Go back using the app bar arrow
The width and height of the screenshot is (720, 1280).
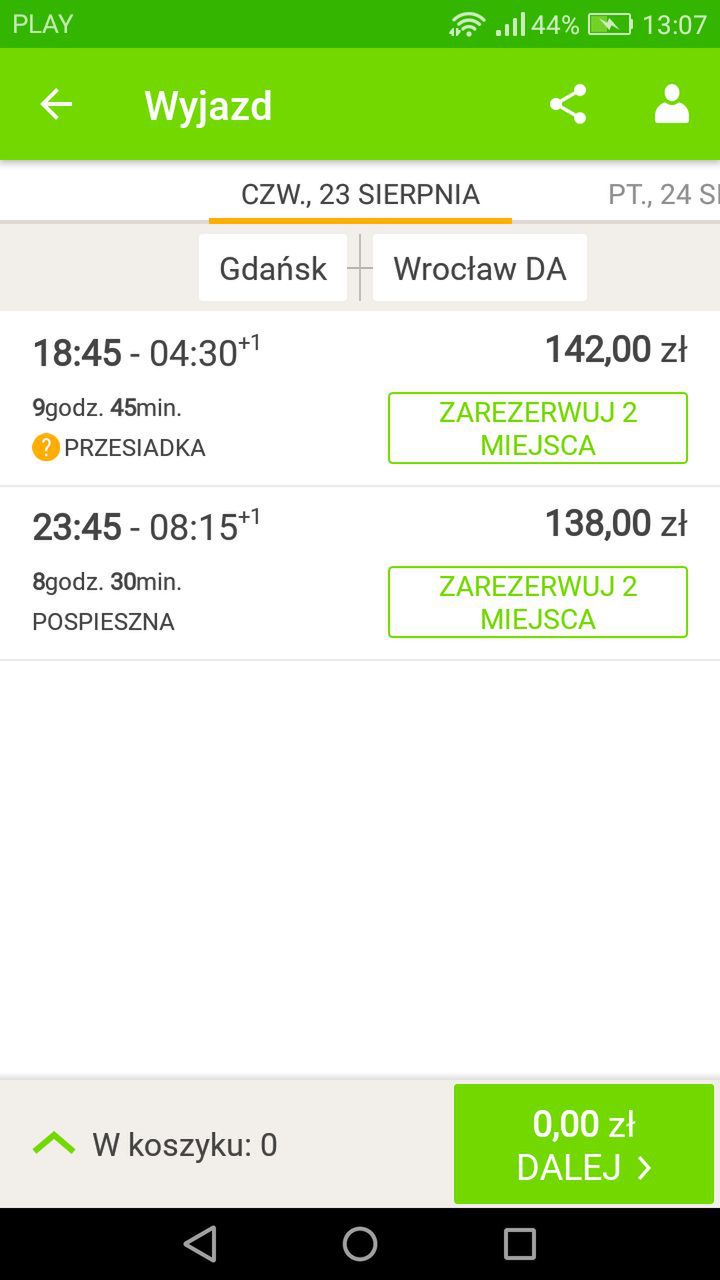pyautogui.click(x=56, y=104)
